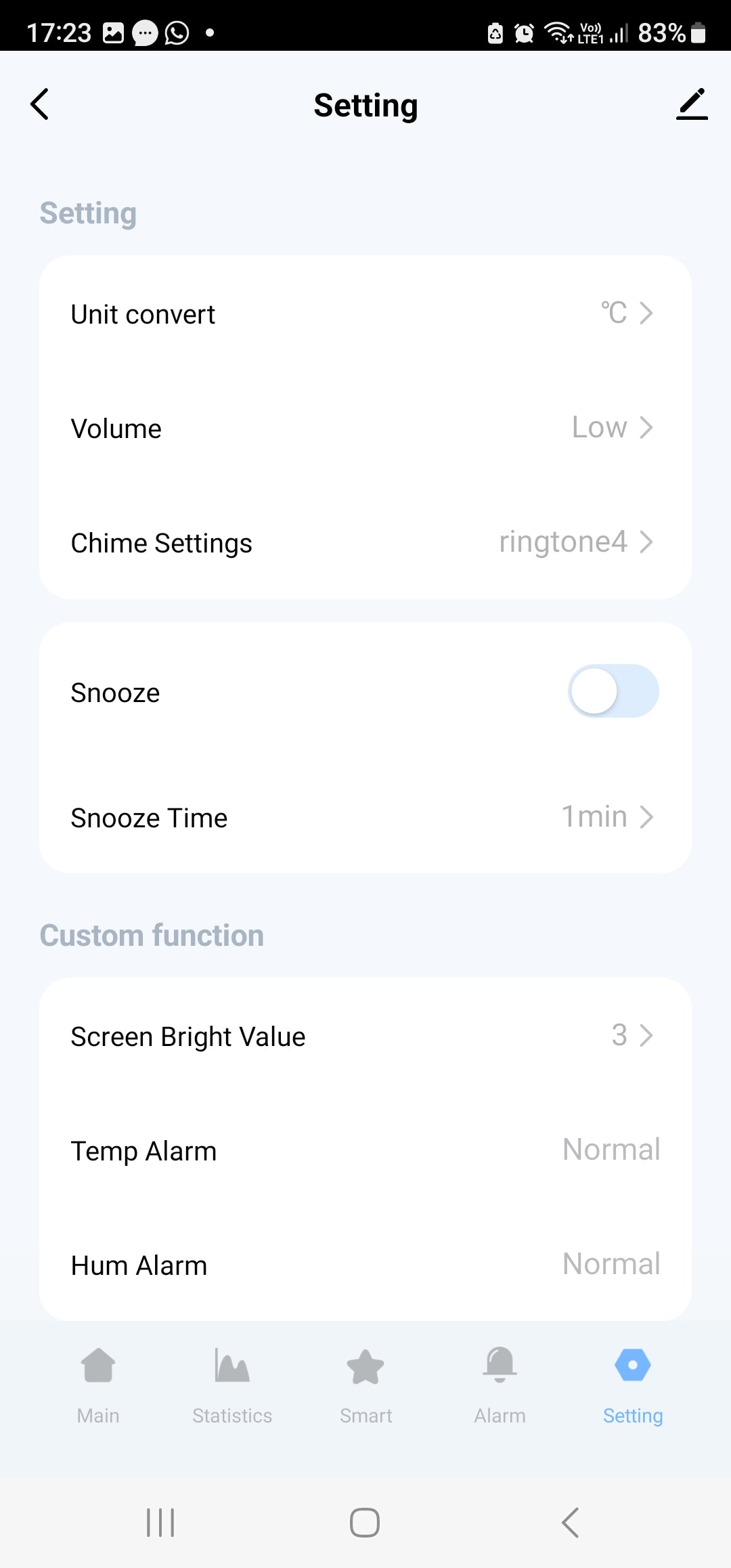Tap the edit pencil icon
This screenshot has width=731, height=1568.
(x=692, y=104)
